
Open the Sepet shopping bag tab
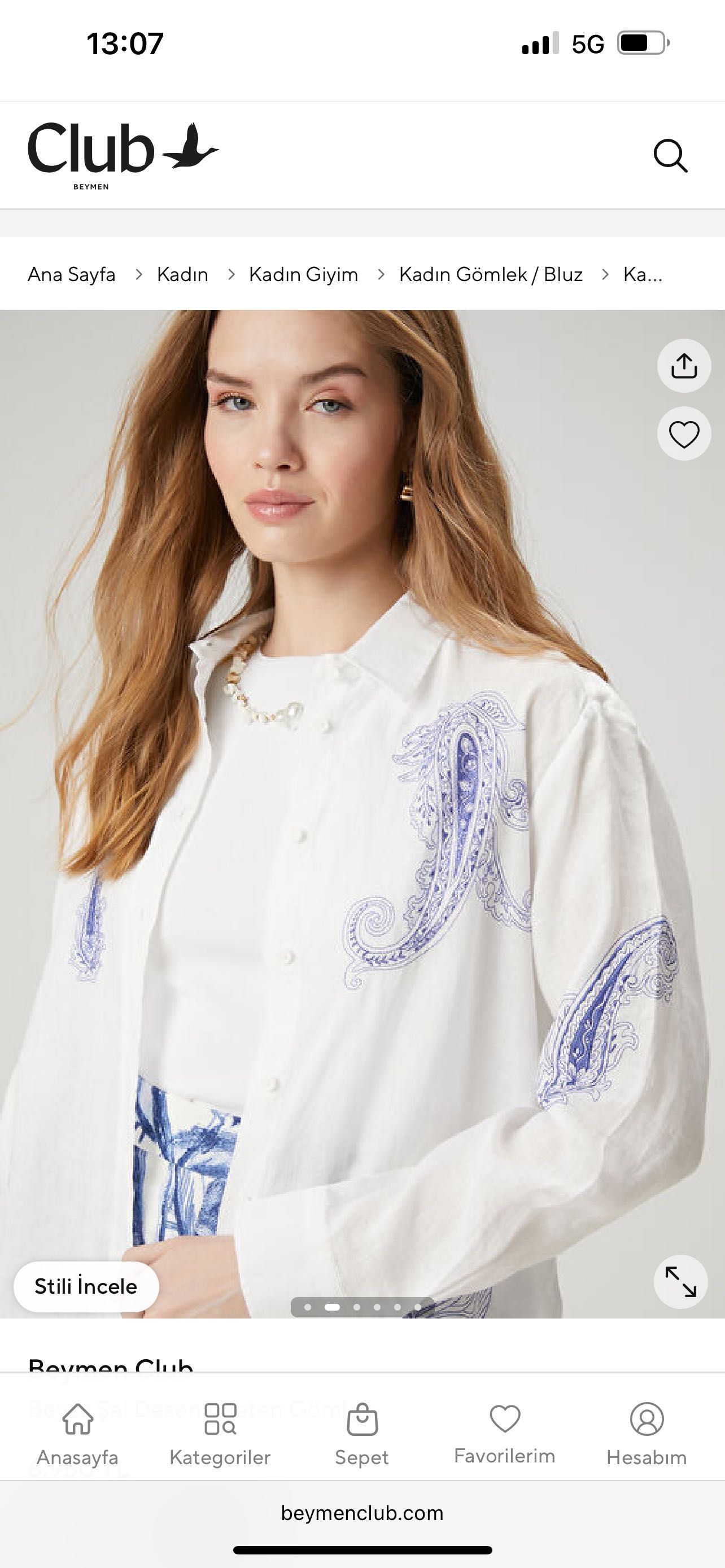(x=361, y=1434)
